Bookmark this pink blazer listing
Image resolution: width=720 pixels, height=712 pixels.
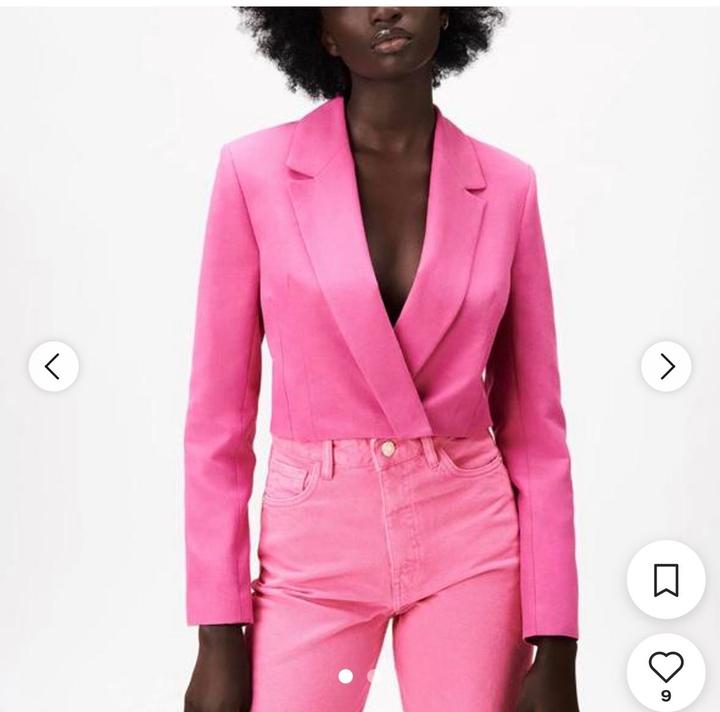665,579
